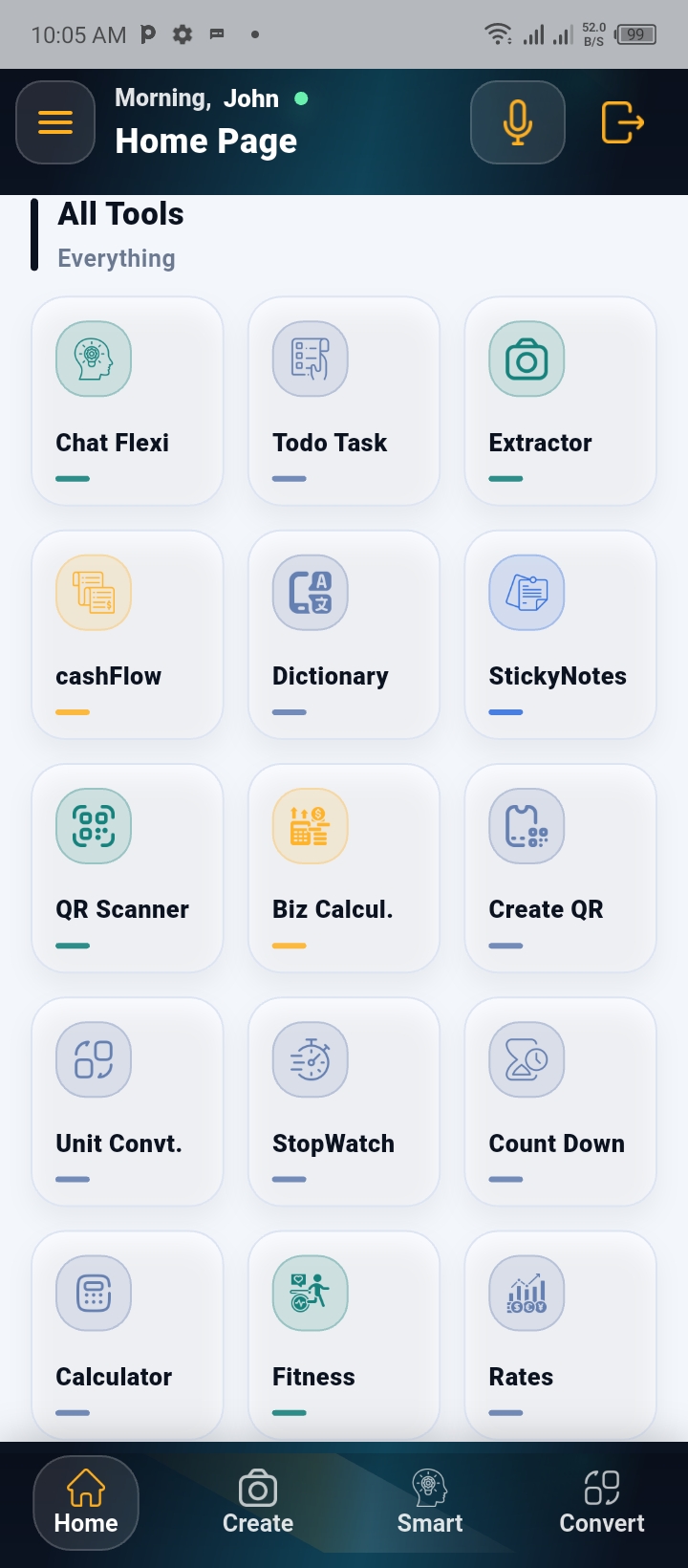Open the Biz Calcul. tool
This screenshot has height=1568, width=688.
click(x=343, y=867)
